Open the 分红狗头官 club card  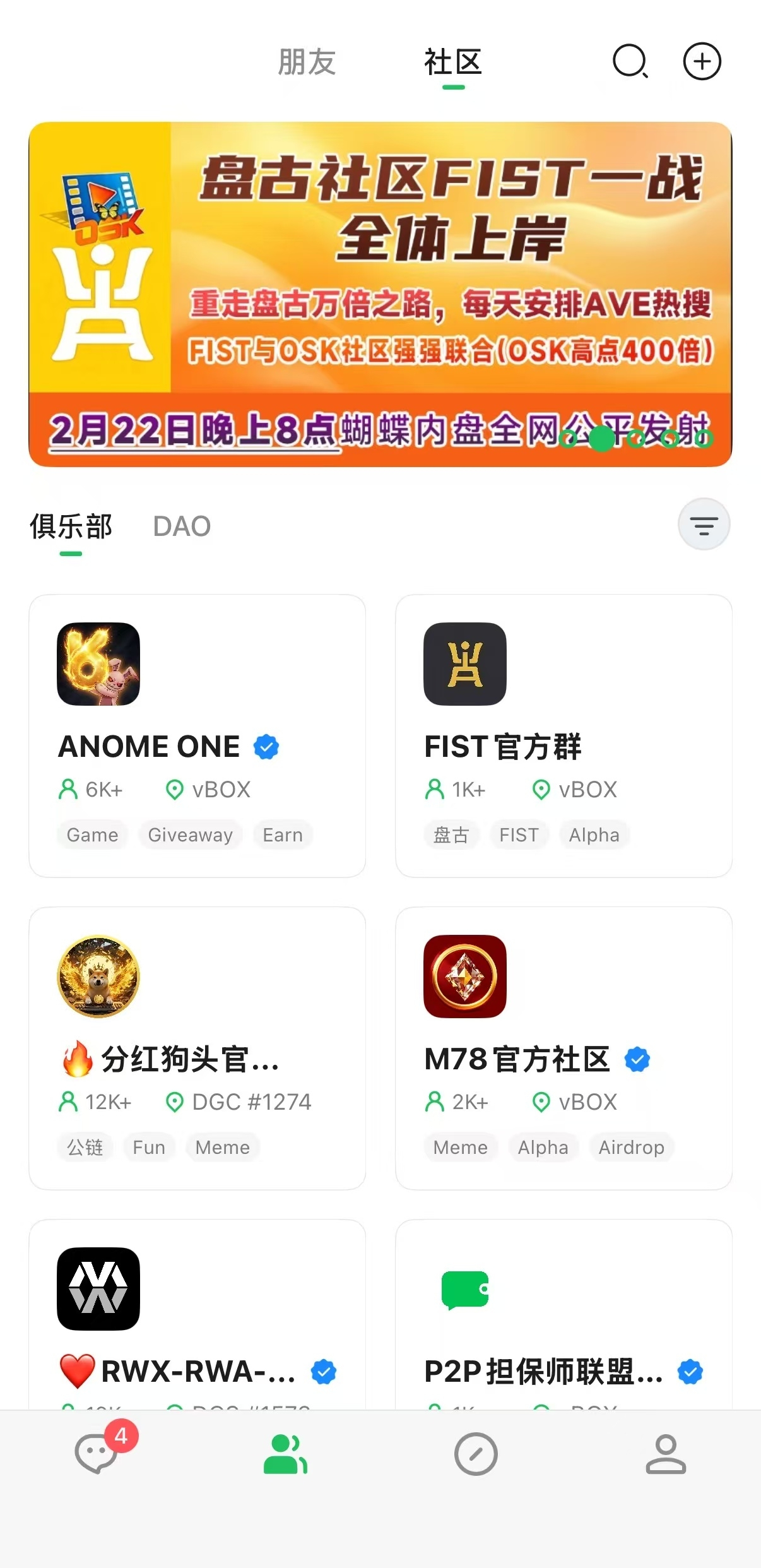[x=197, y=1048]
